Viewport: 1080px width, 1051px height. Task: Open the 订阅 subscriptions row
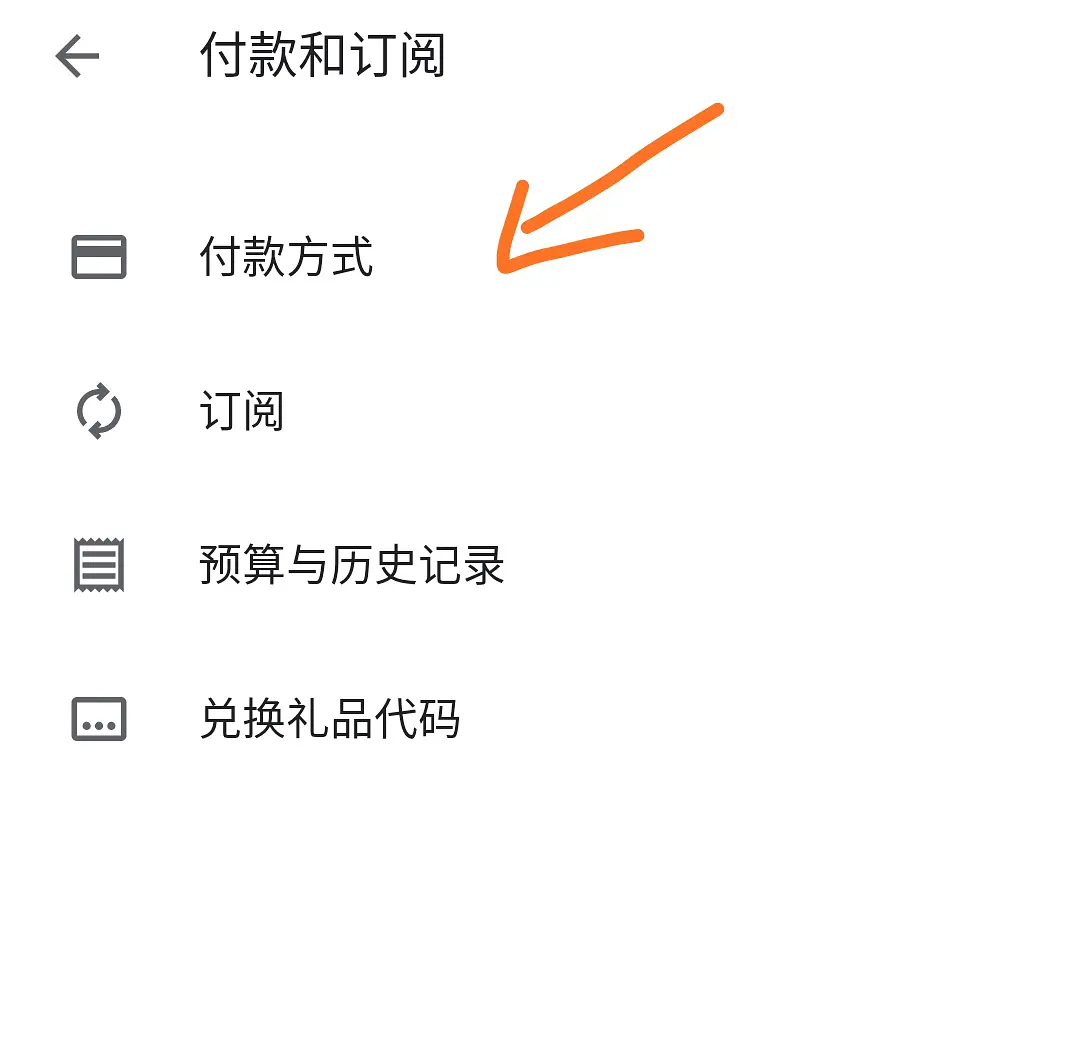[243, 411]
